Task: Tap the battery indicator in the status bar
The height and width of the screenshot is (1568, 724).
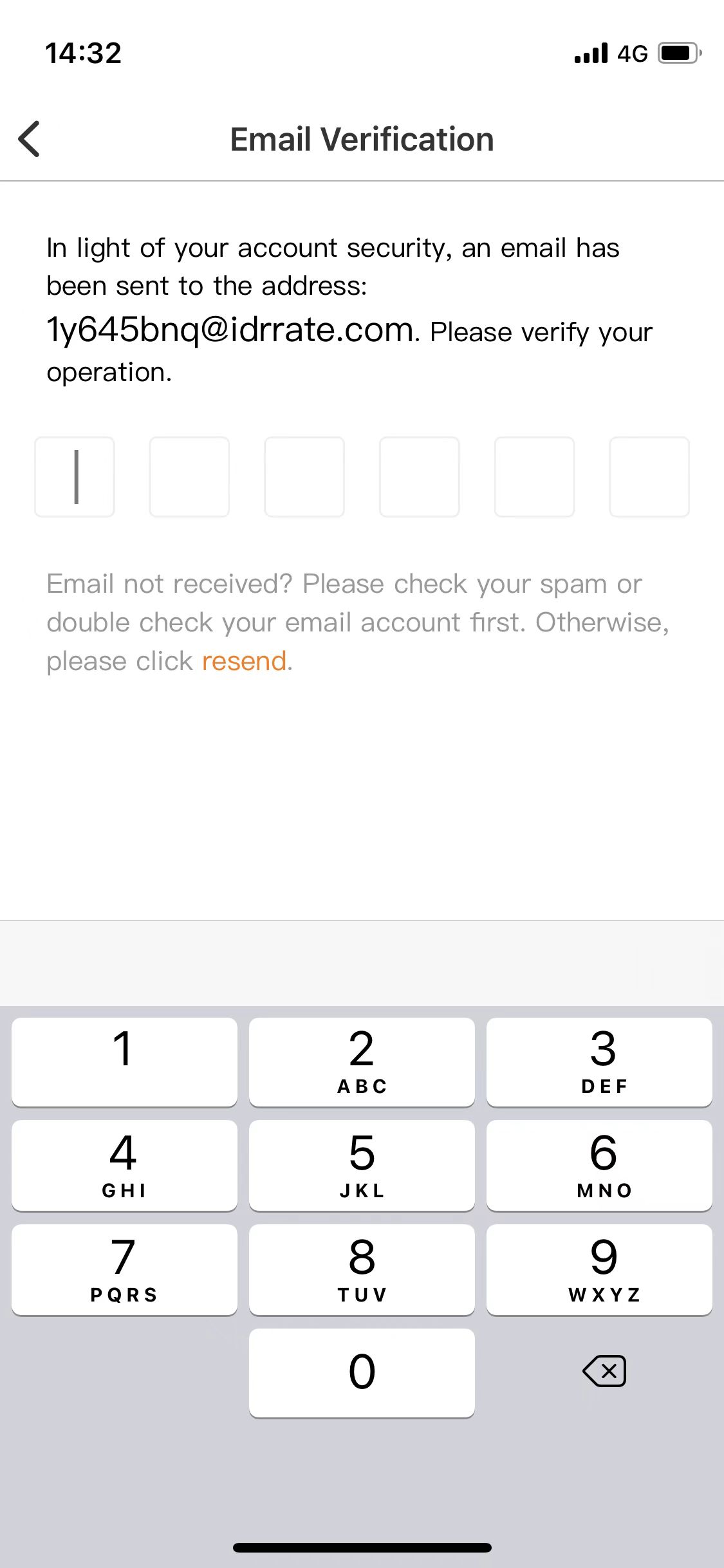Action: click(x=677, y=53)
